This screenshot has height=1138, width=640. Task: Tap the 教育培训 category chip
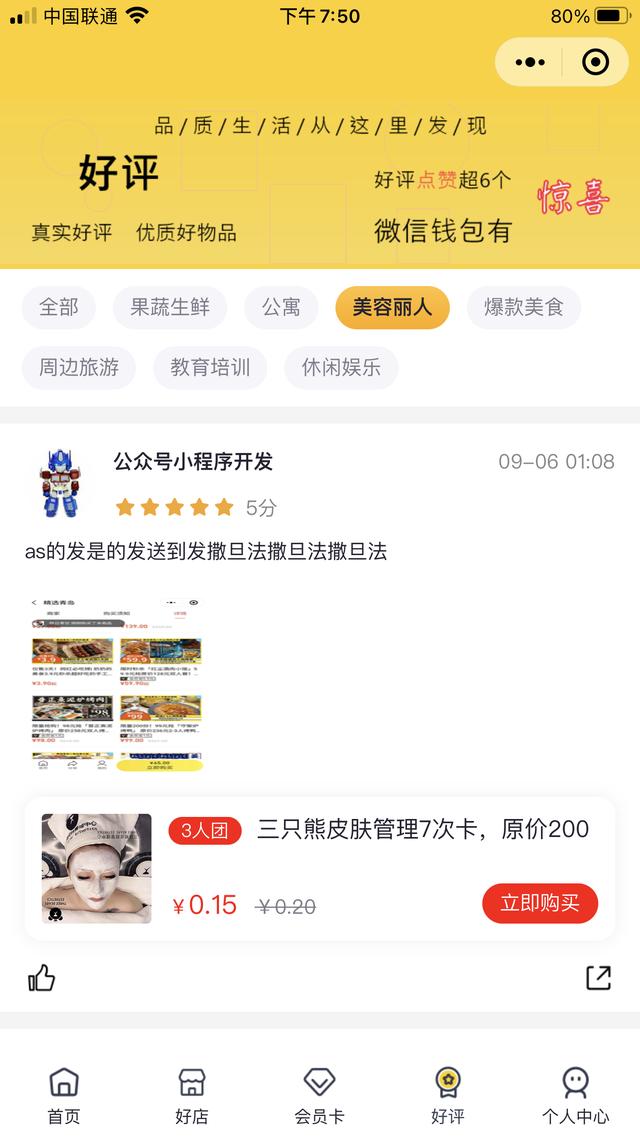210,367
